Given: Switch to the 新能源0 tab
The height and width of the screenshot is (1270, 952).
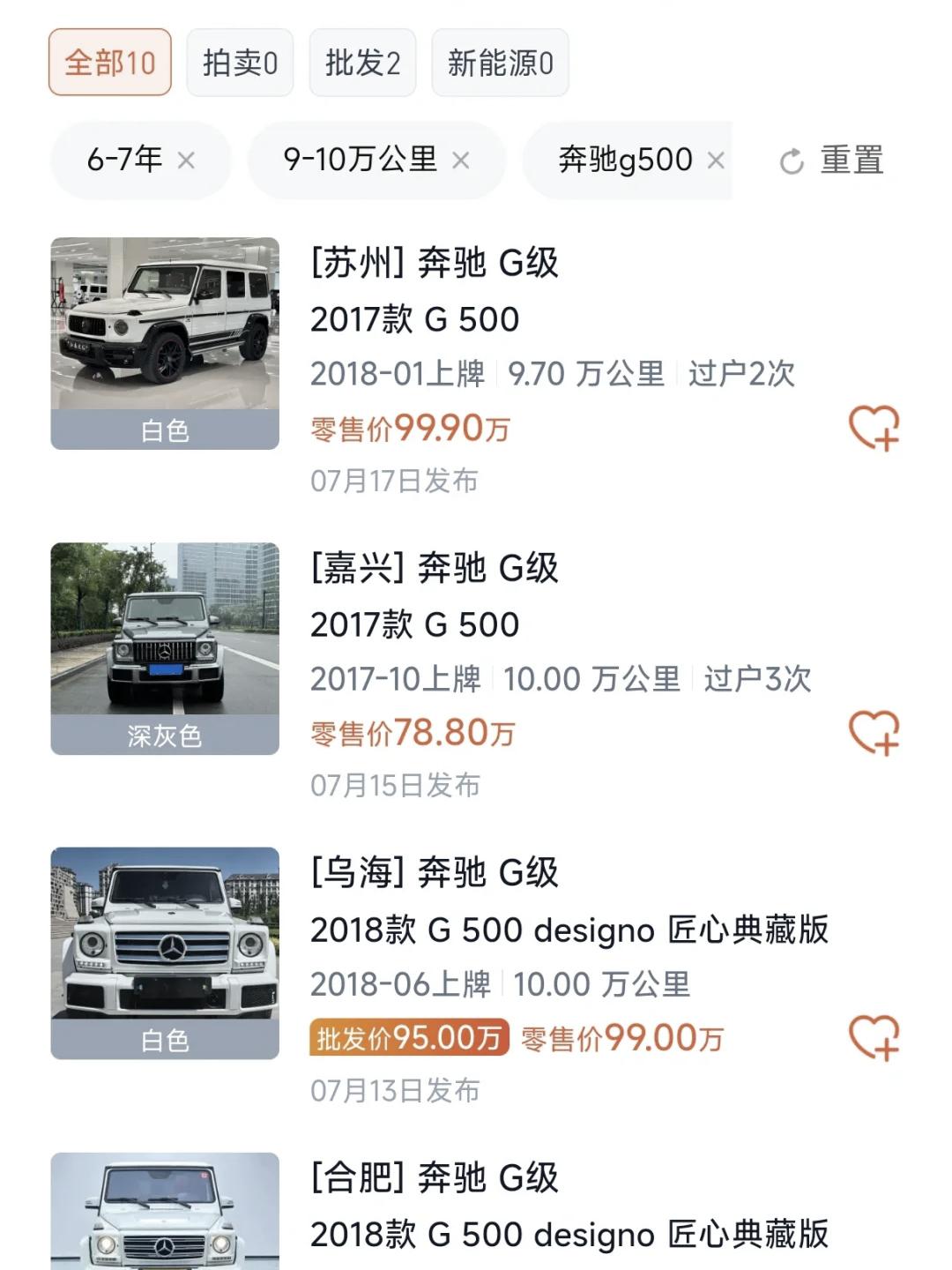Looking at the screenshot, I should [499, 62].
